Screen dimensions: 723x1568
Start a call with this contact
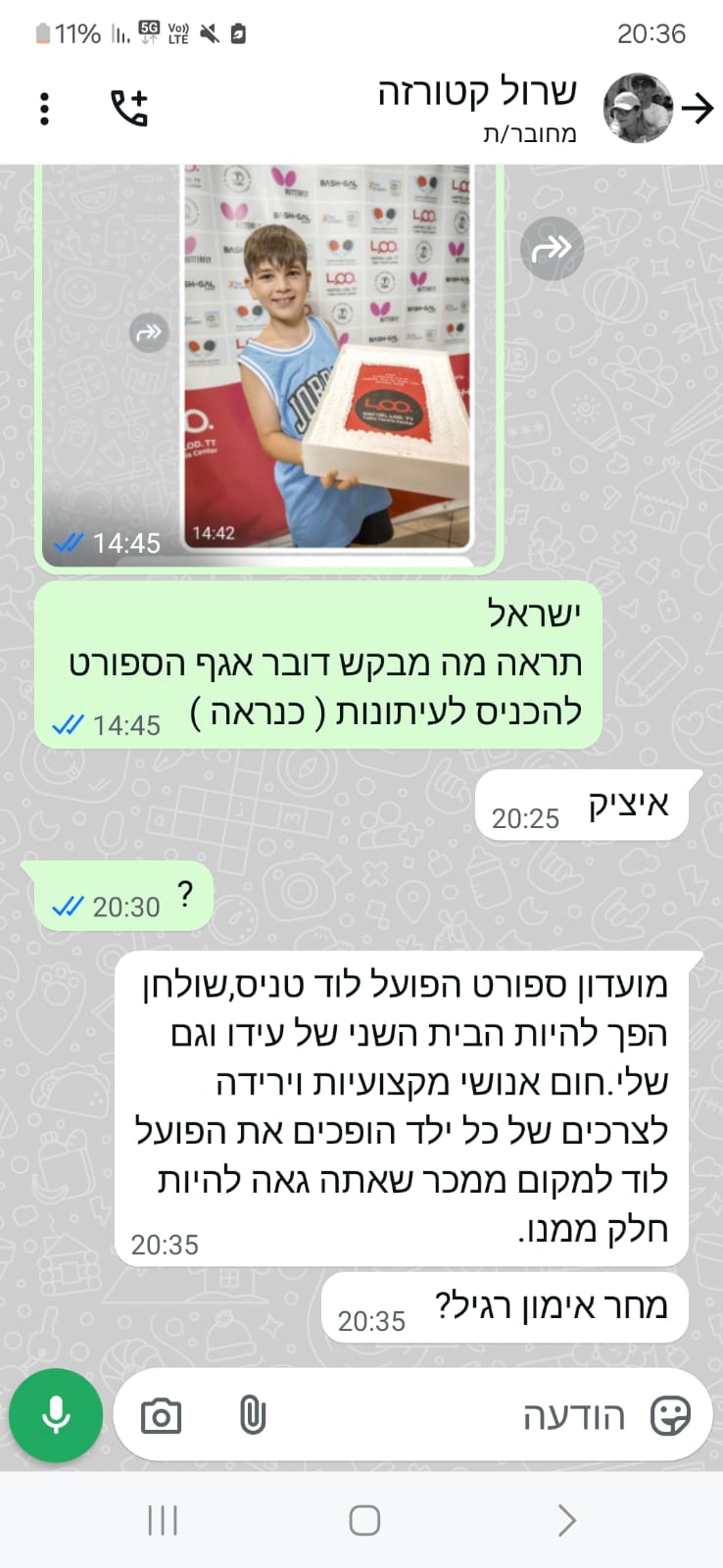[x=129, y=108]
